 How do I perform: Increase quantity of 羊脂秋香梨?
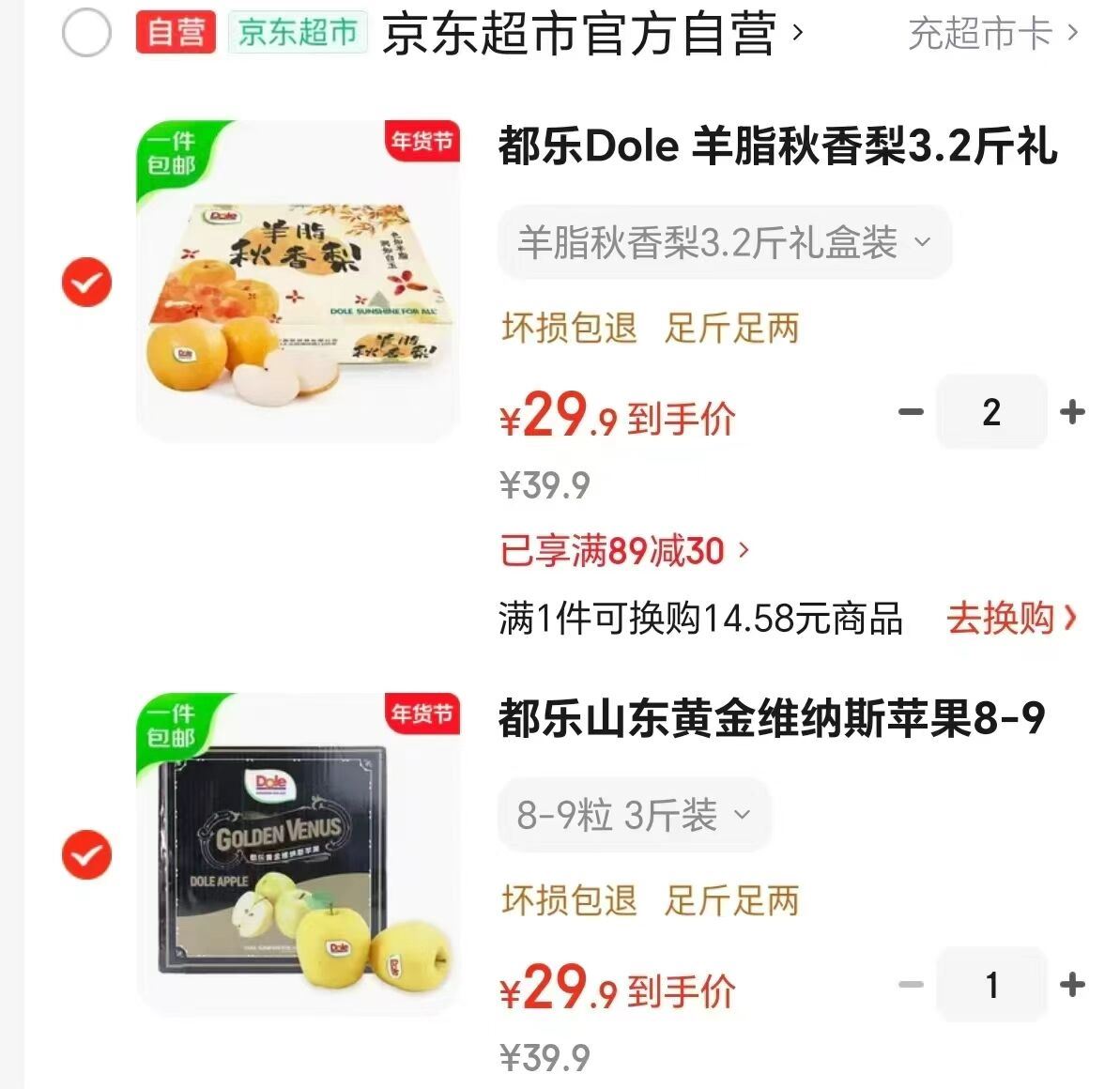coord(1072,412)
